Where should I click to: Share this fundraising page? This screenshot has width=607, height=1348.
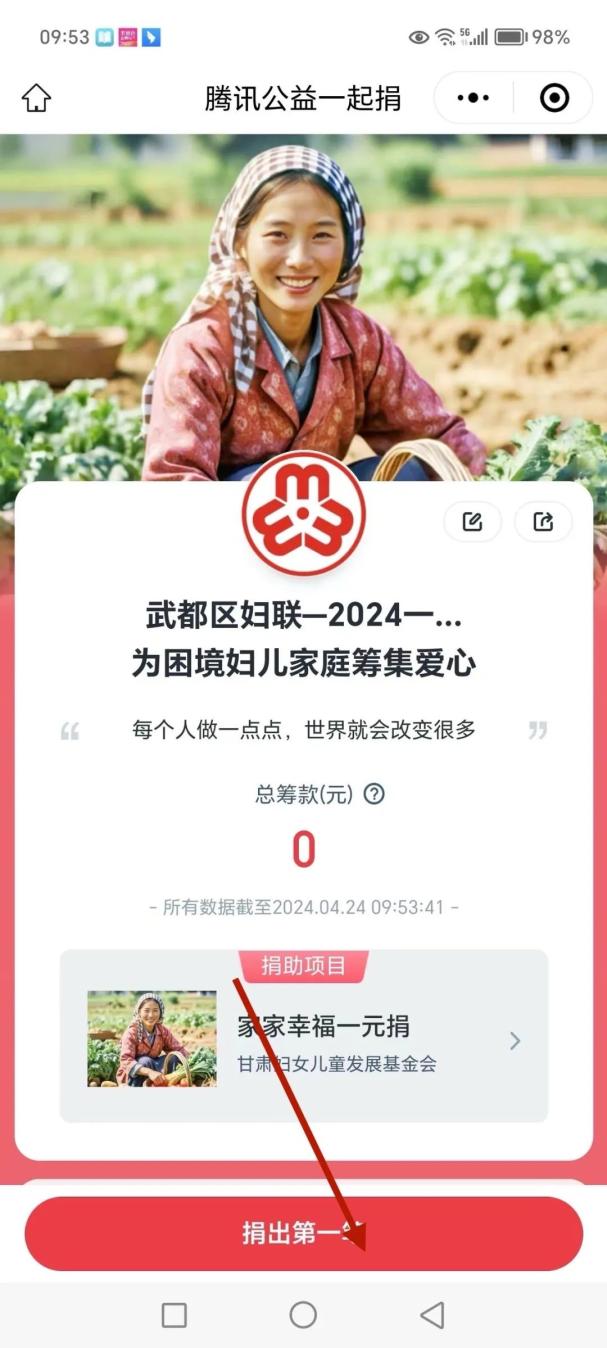(543, 521)
